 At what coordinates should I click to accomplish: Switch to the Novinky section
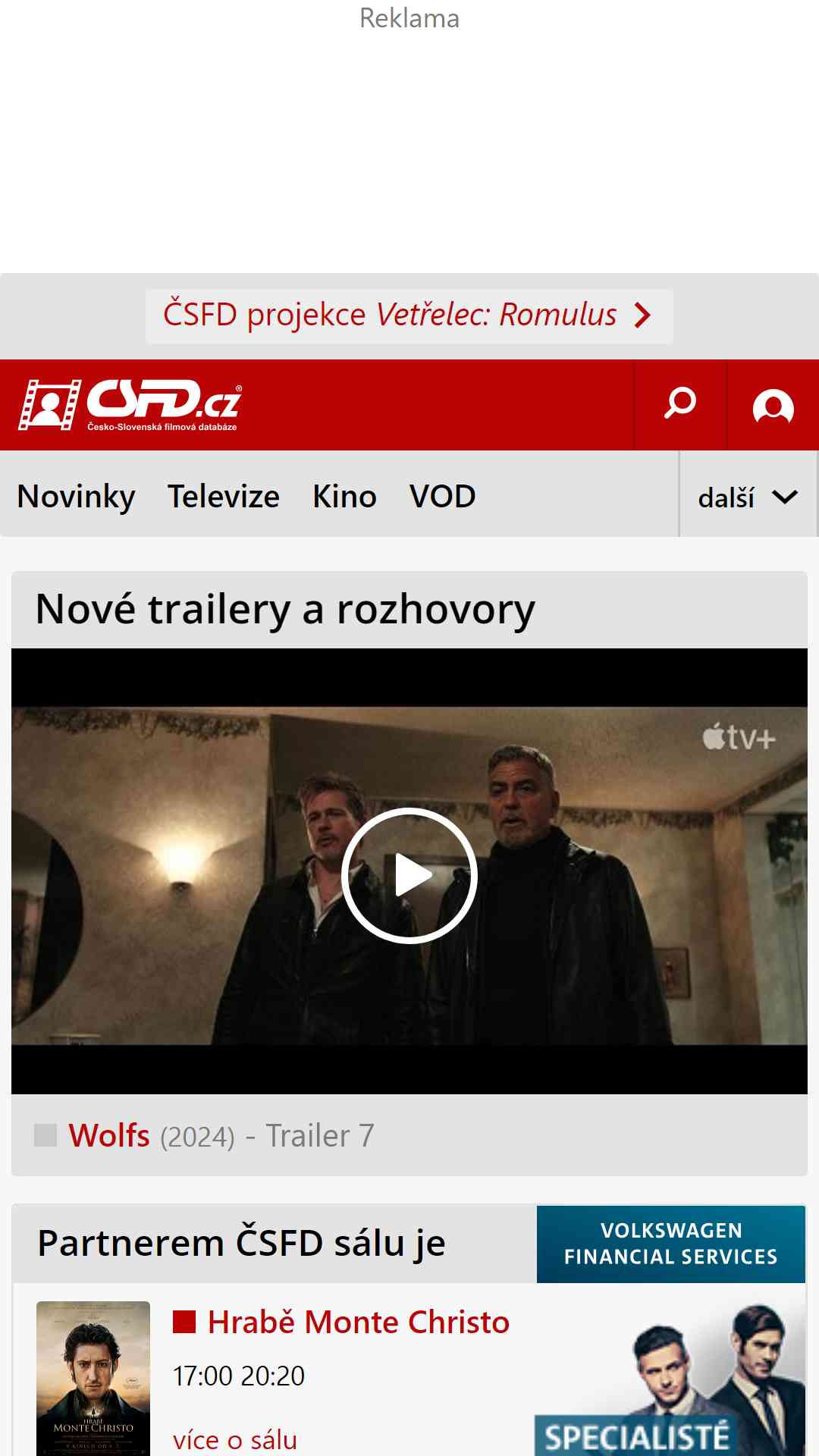click(76, 497)
